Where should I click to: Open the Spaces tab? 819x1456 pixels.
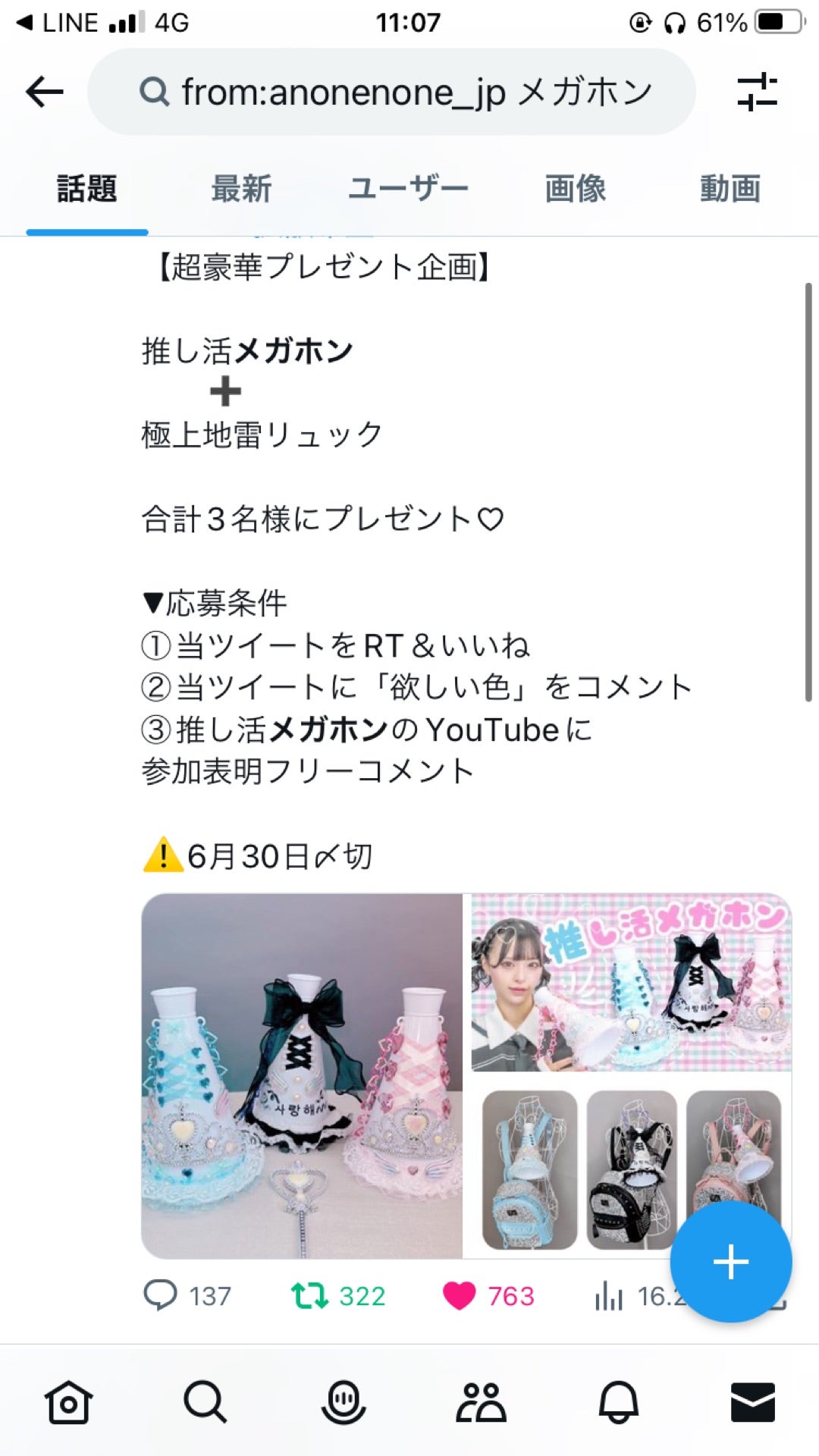tap(344, 1401)
